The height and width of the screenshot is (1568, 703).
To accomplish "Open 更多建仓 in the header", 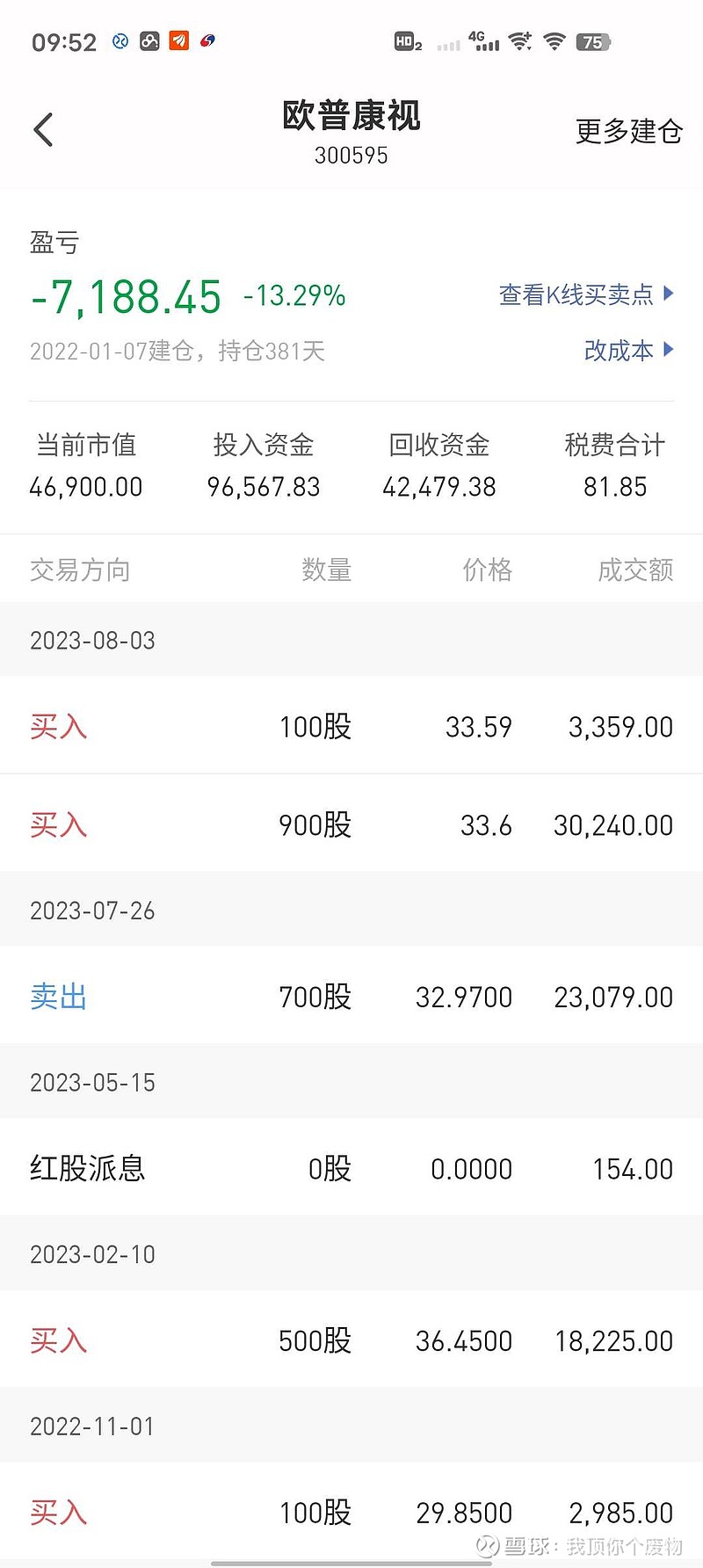I will point(628,132).
